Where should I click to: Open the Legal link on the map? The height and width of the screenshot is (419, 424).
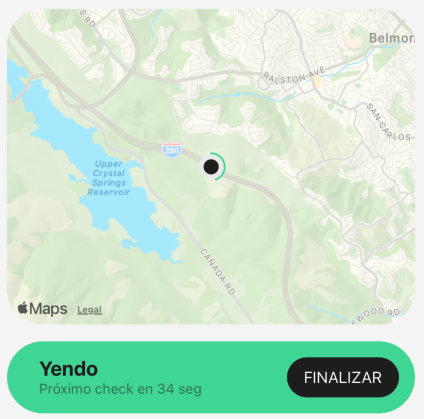[89, 310]
